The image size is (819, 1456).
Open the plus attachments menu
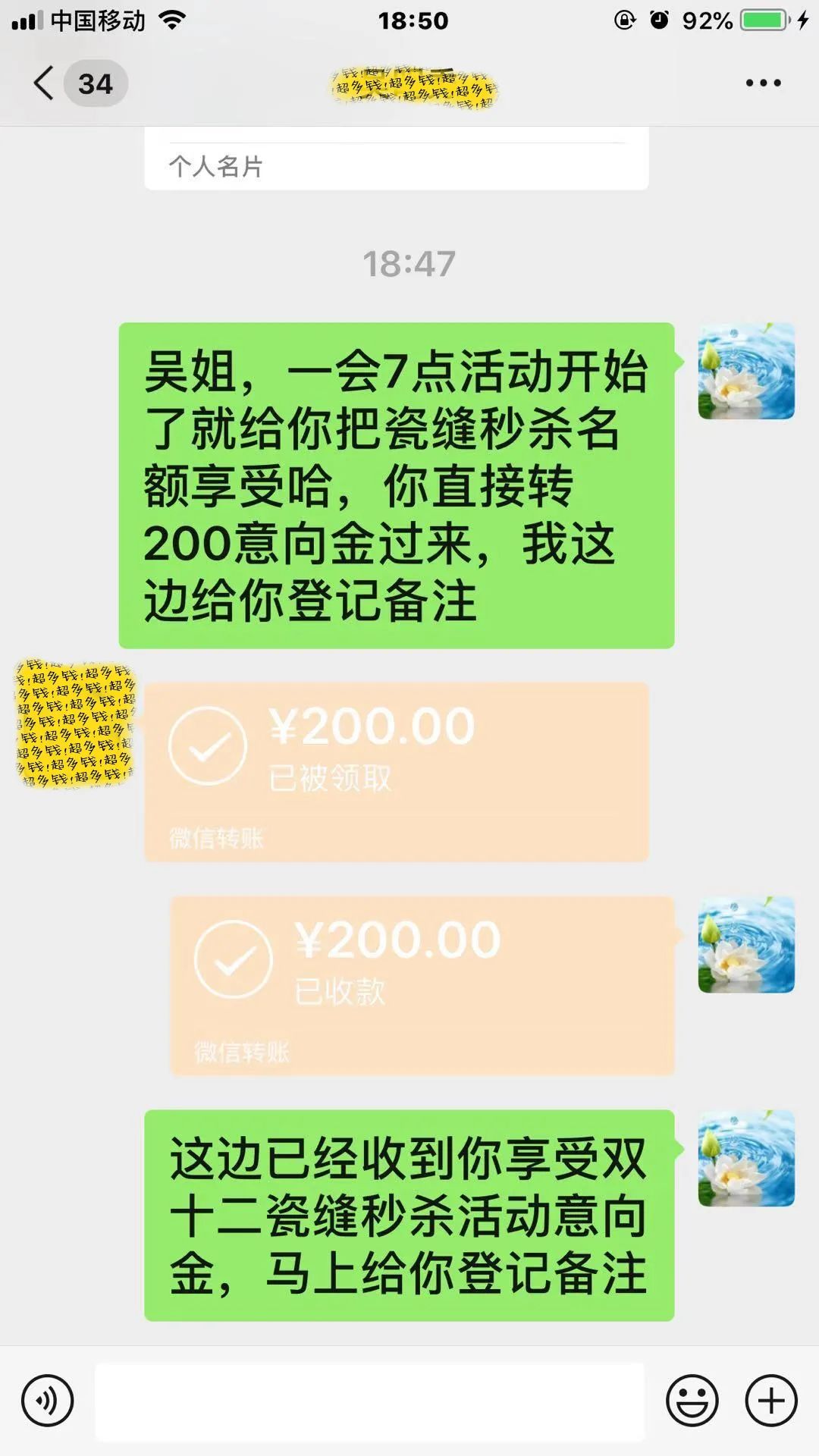click(x=771, y=1401)
